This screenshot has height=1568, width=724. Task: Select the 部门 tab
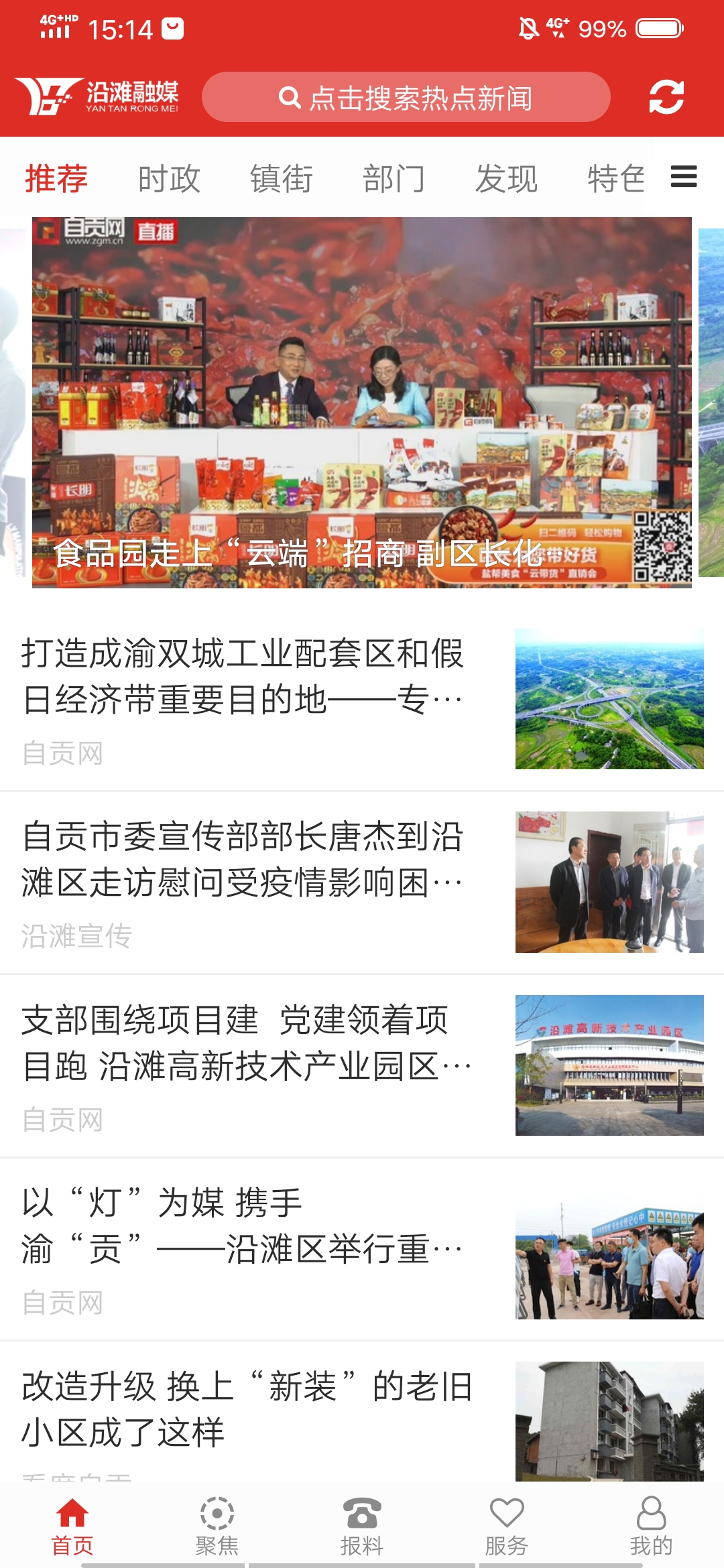[394, 179]
